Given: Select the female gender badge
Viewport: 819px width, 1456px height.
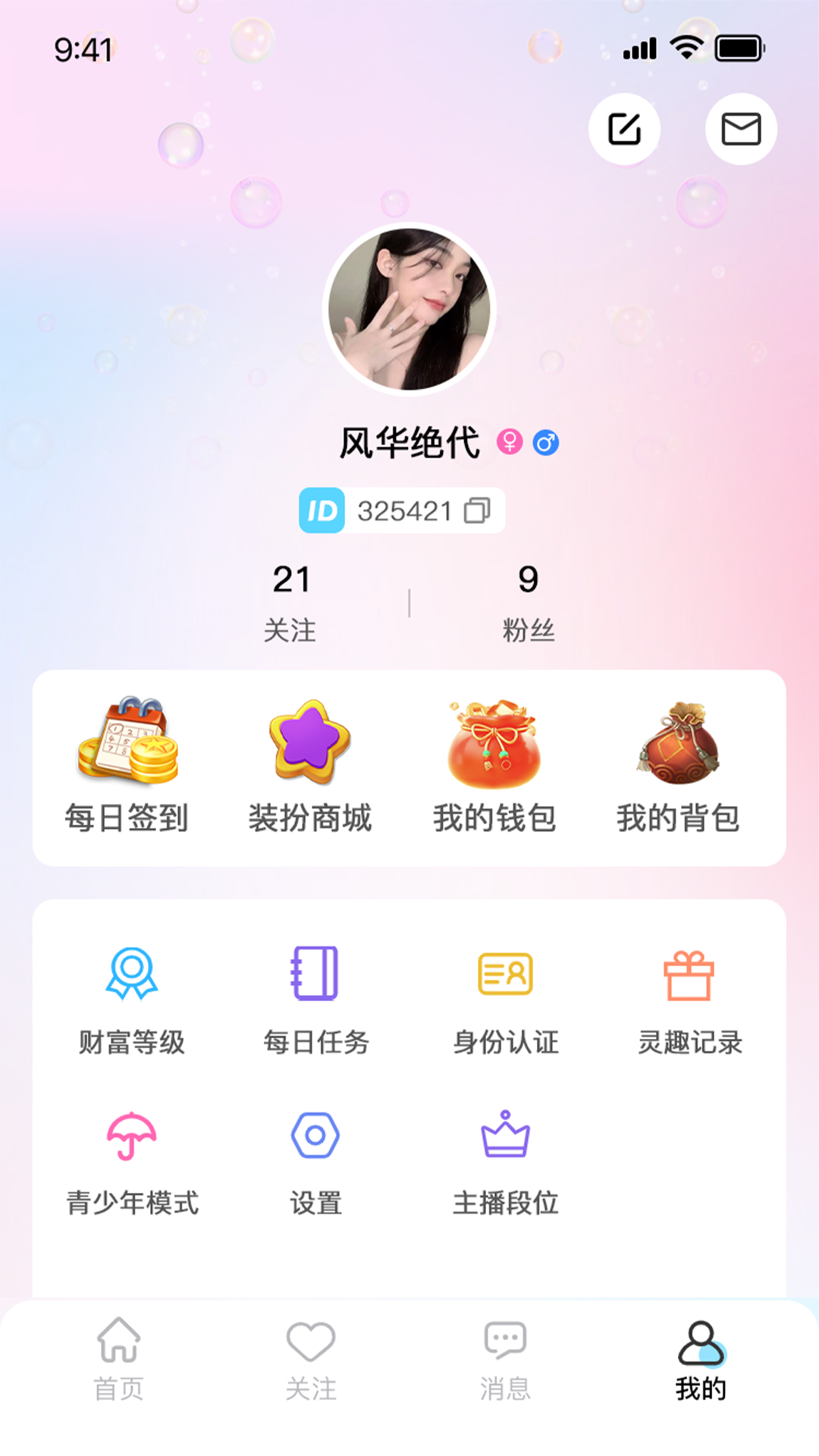Looking at the screenshot, I should (512, 441).
